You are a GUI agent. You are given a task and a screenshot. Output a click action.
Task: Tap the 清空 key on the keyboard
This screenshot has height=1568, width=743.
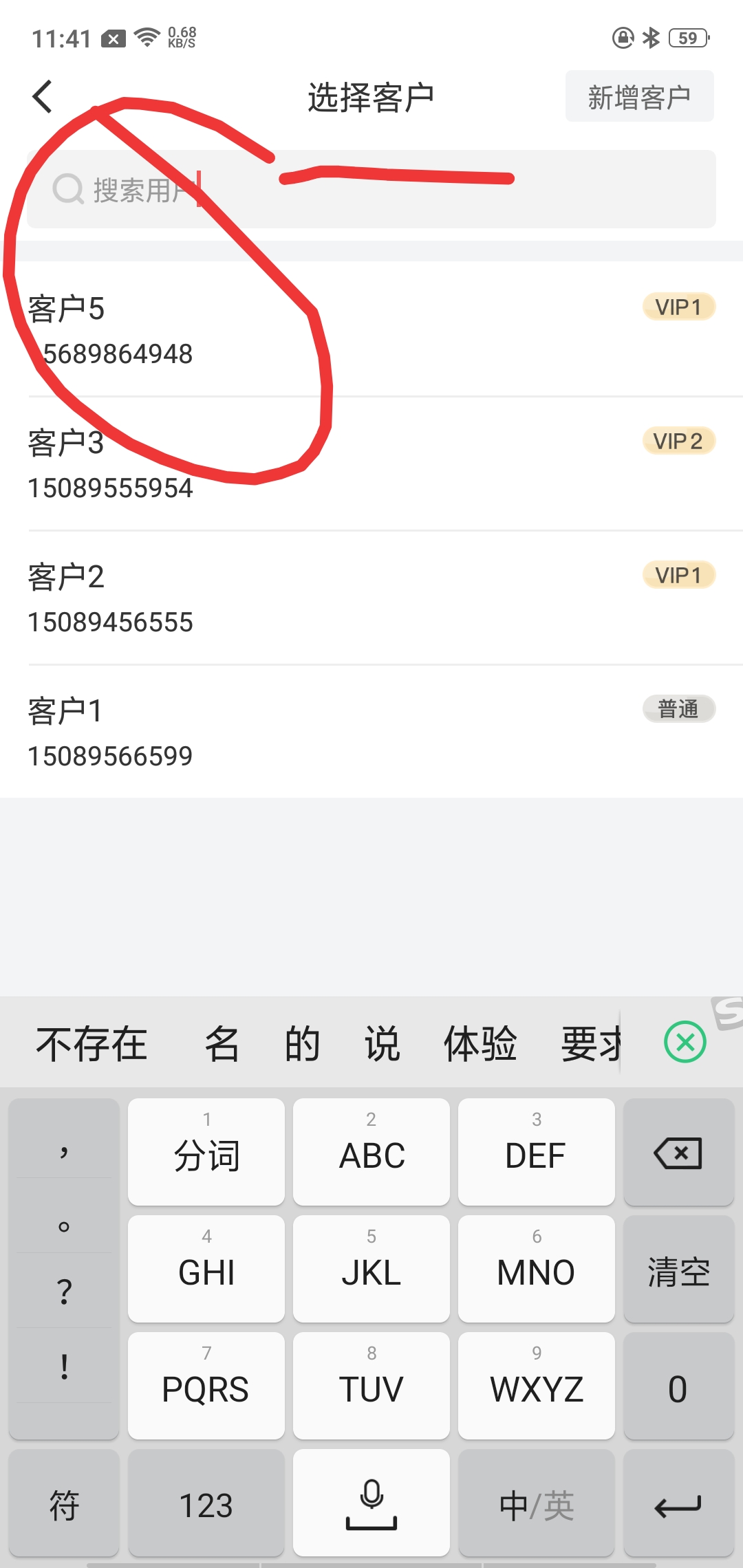(x=678, y=1269)
